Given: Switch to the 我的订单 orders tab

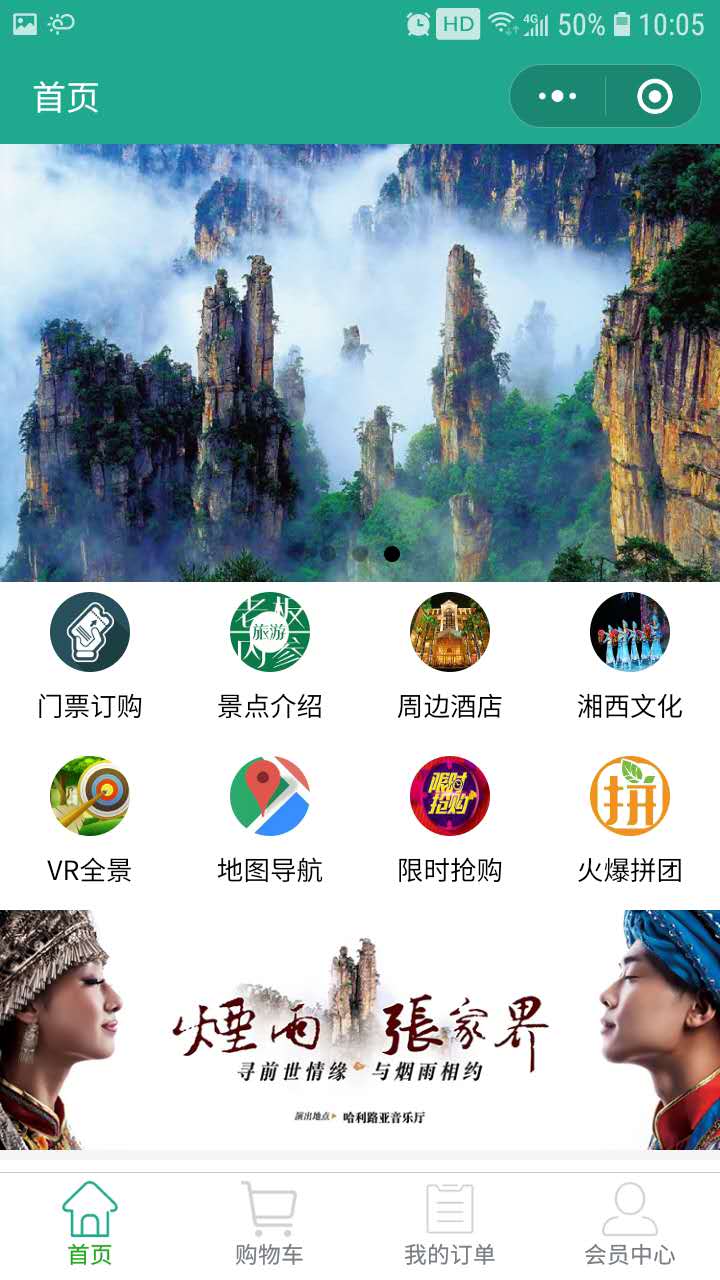Looking at the screenshot, I should point(450,1225).
